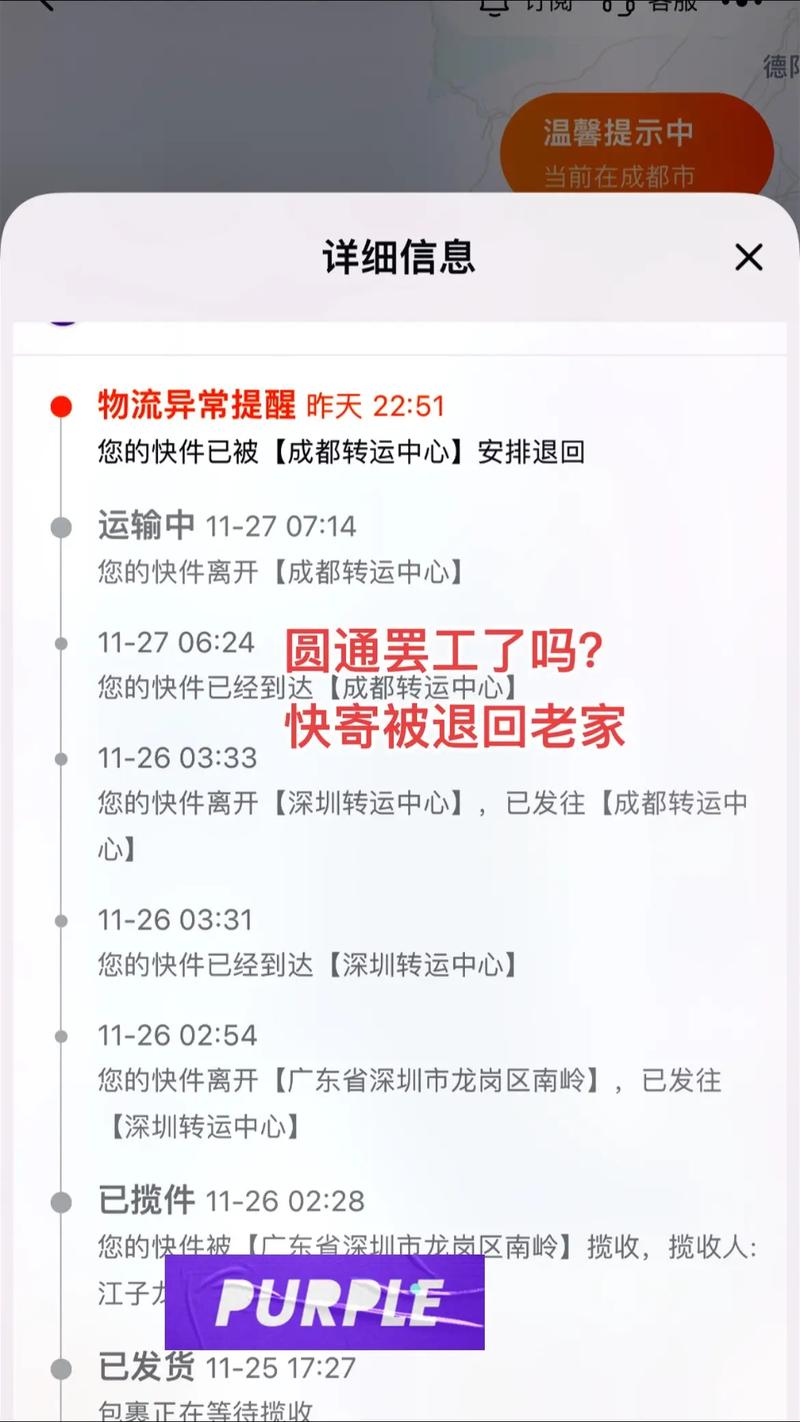Tap the PURPLE watermark banner
The height and width of the screenshot is (1422, 800).
(324, 1300)
